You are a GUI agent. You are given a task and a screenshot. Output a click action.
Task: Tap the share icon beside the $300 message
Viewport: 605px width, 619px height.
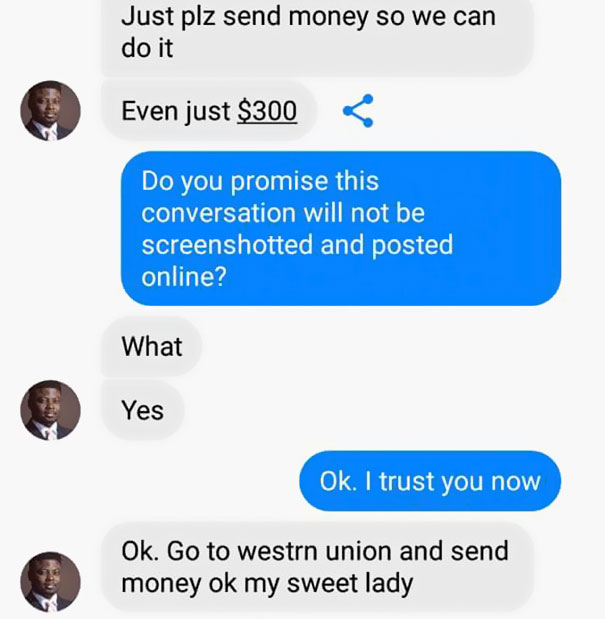[x=357, y=111]
